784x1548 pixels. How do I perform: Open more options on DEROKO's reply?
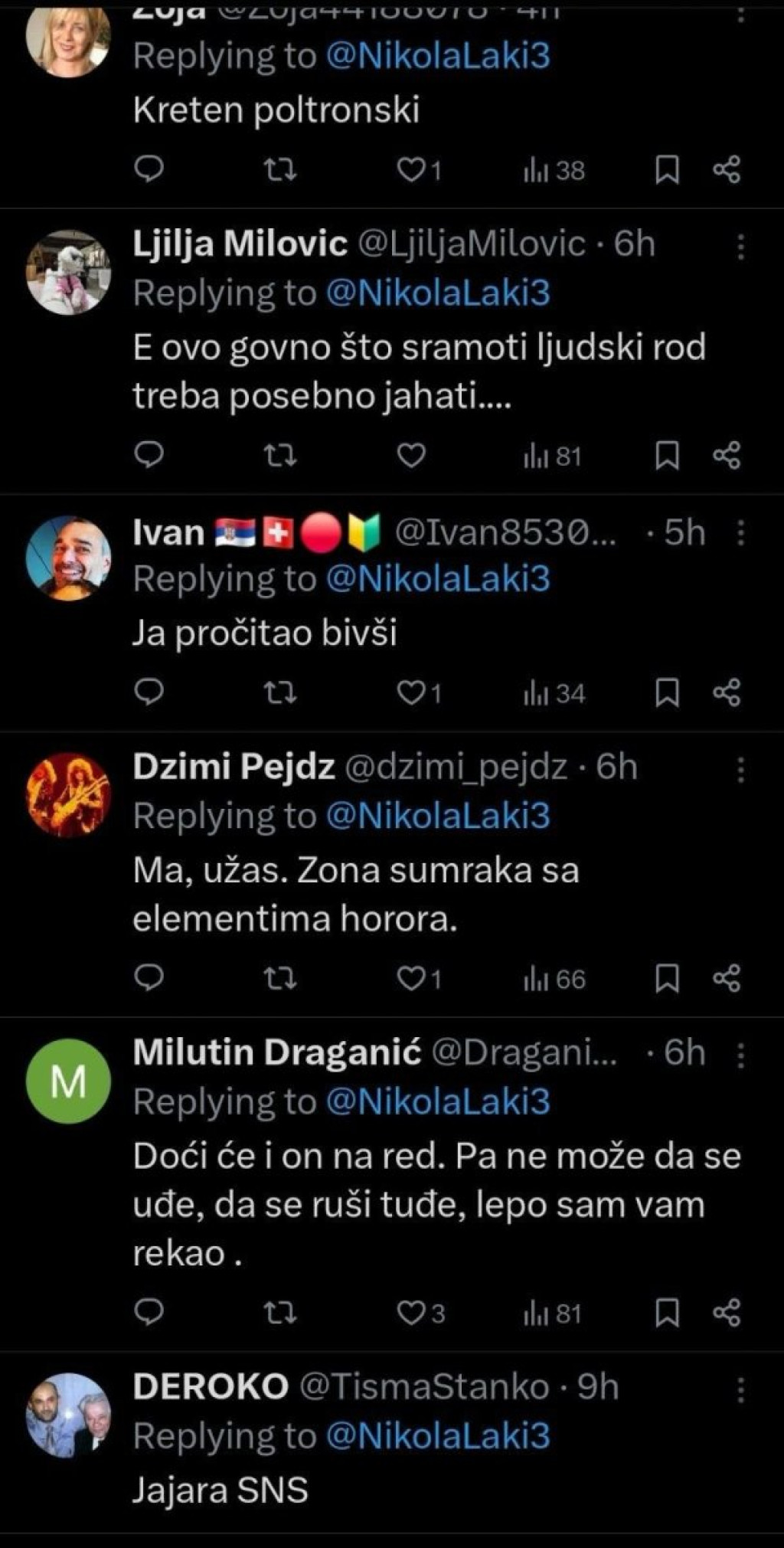tap(740, 1389)
